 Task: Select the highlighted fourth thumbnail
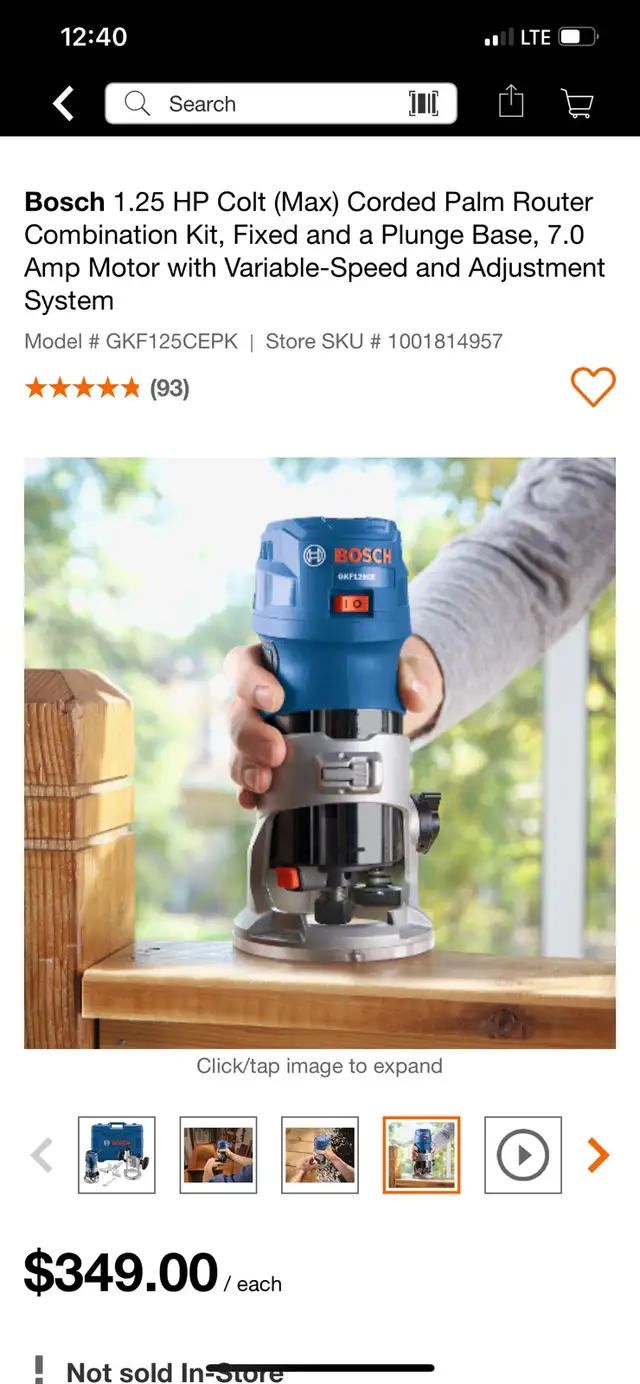click(422, 1155)
